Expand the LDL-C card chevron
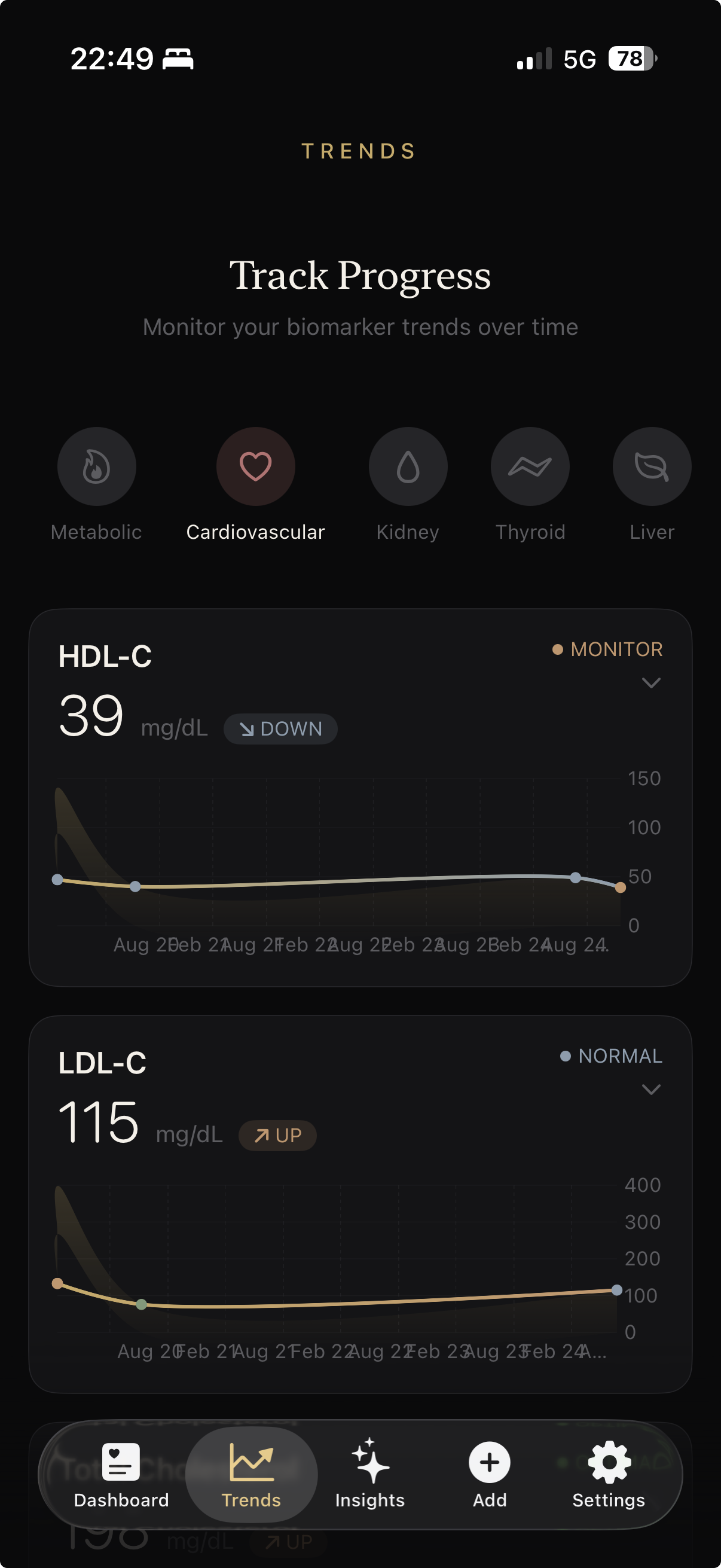721x1568 pixels. 651,1090
